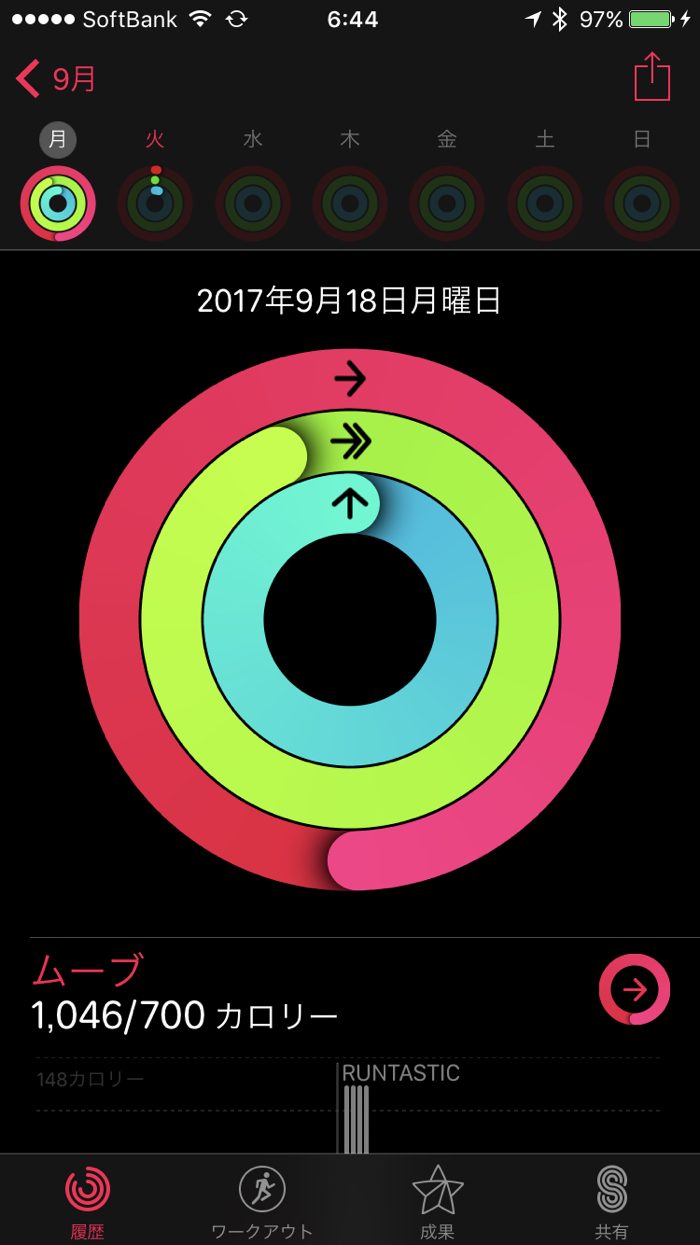Select Wednesday (水) activity rings
The height and width of the screenshot is (1245, 700).
click(253, 203)
